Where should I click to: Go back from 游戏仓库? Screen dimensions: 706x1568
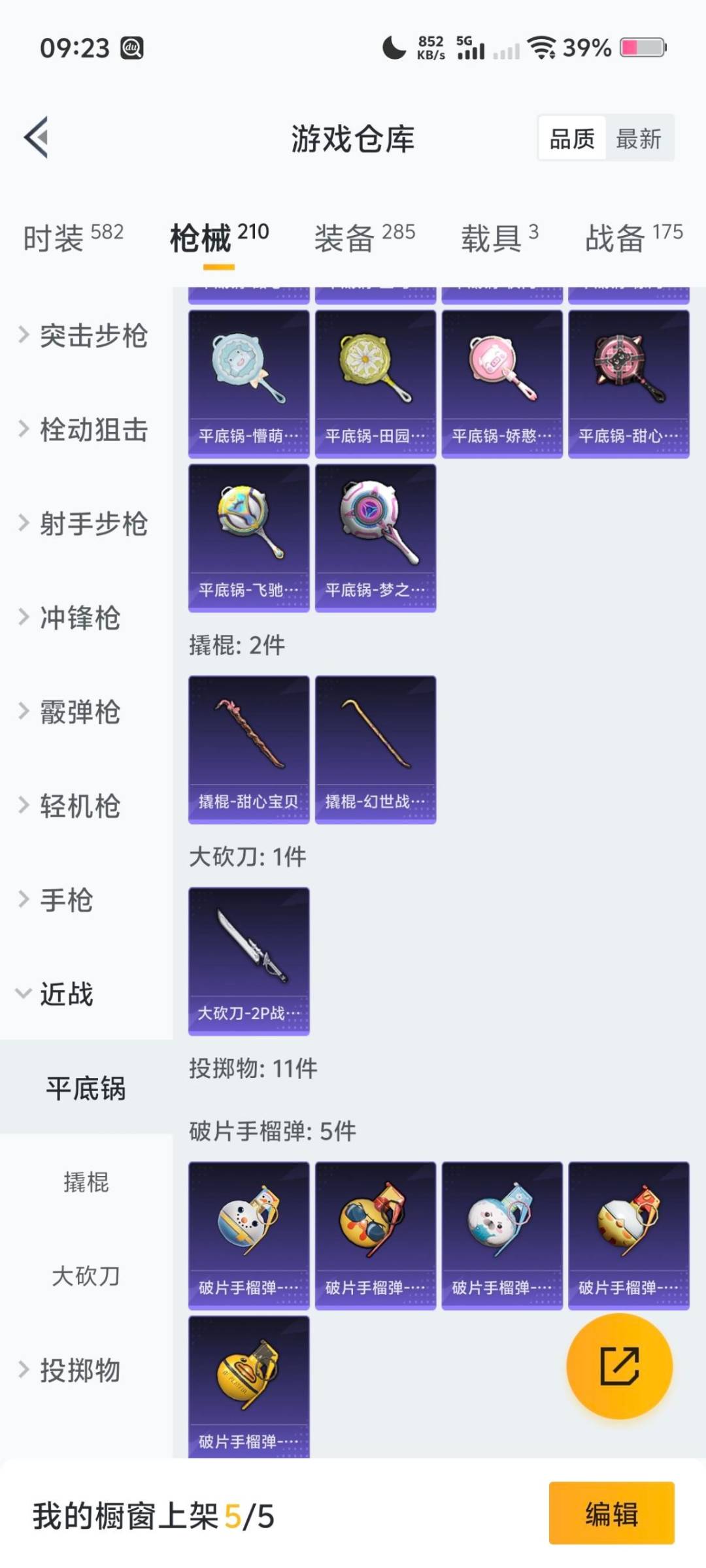[37, 137]
